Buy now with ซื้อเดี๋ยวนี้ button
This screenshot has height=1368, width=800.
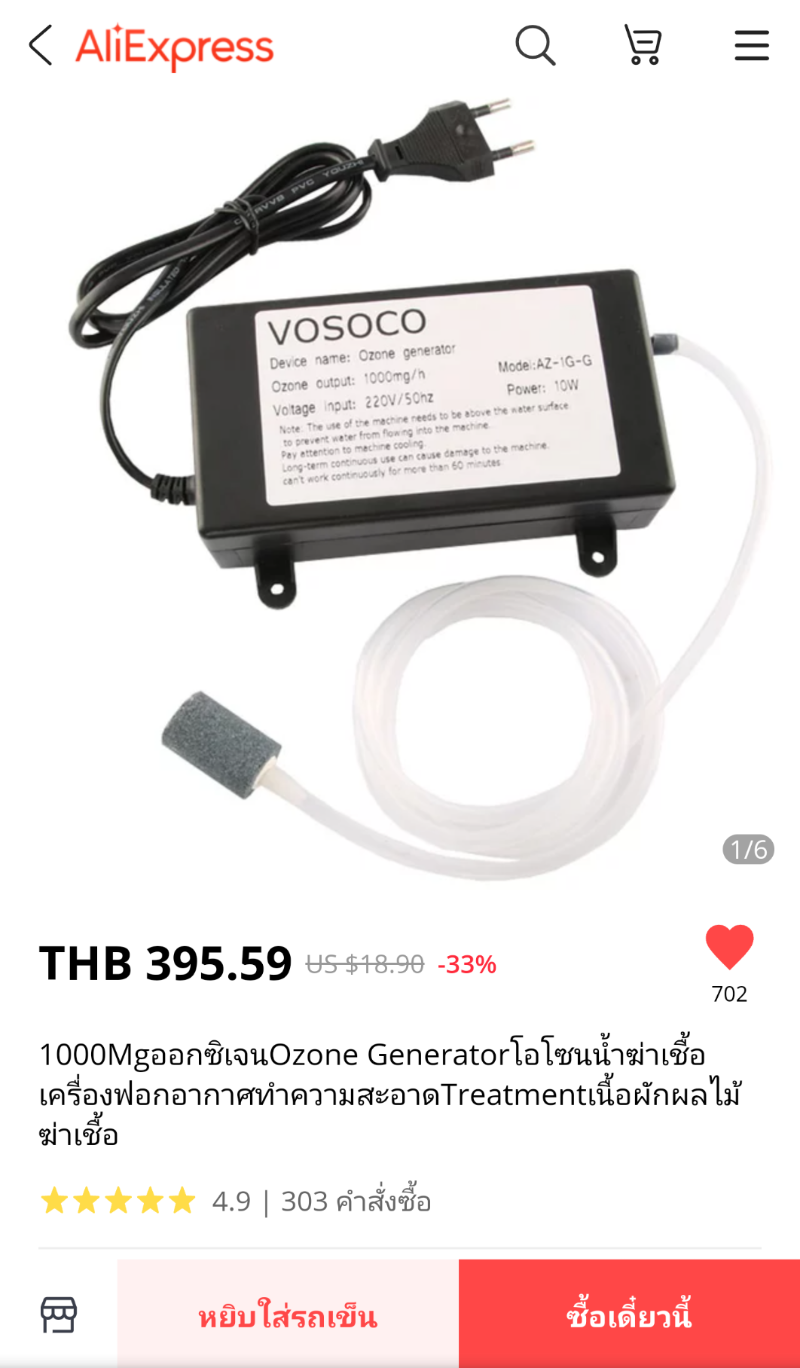click(x=629, y=1315)
